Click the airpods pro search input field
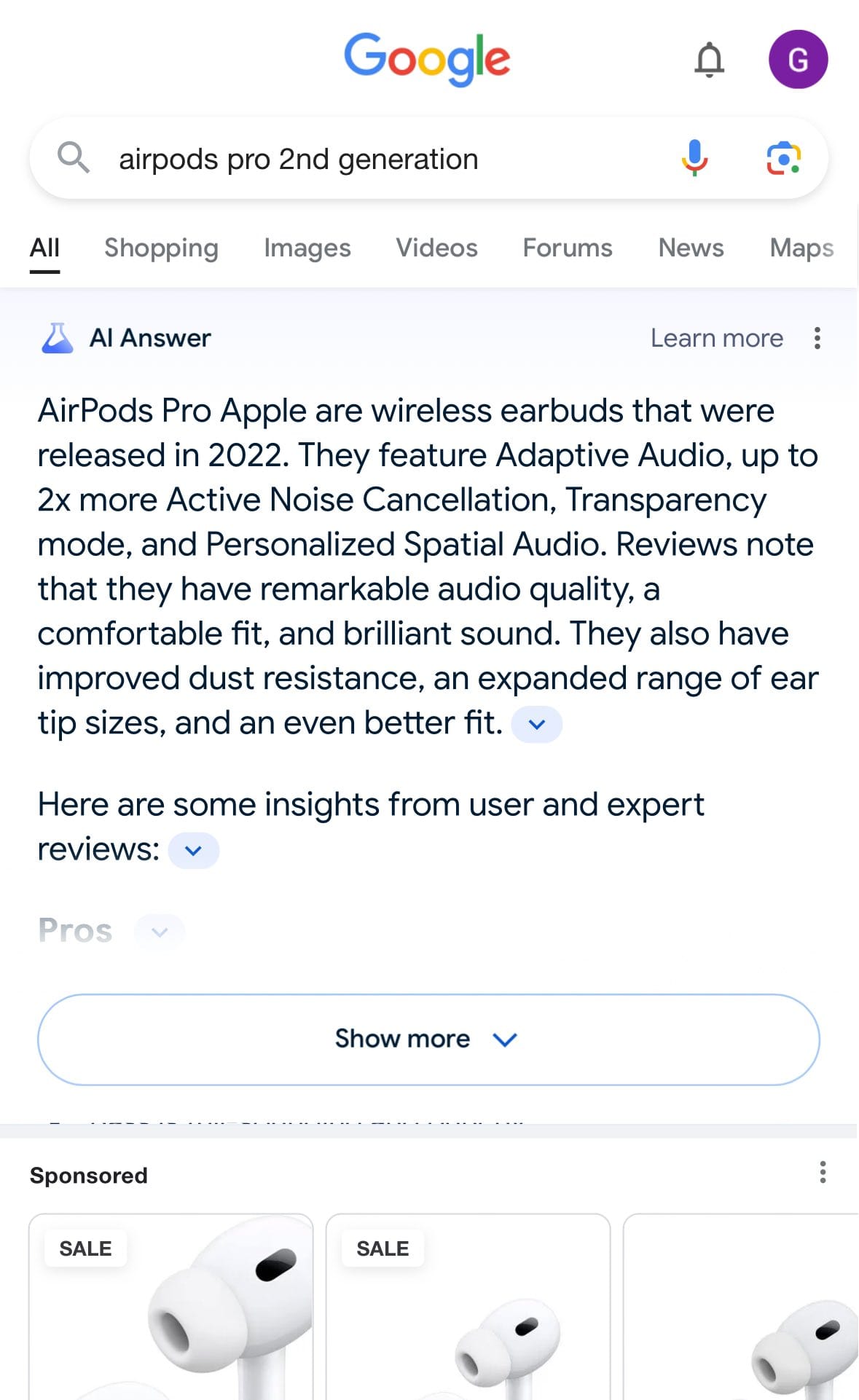The image size is (859, 1400). (299, 158)
